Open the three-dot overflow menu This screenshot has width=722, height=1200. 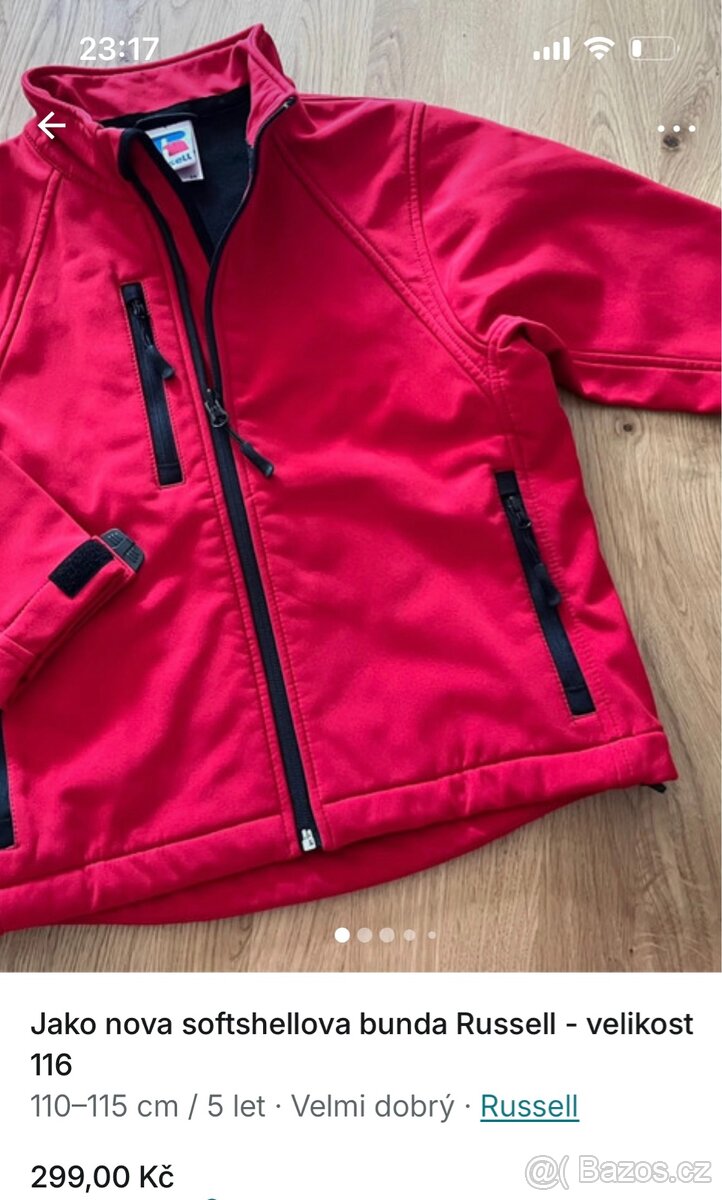(676, 129)
